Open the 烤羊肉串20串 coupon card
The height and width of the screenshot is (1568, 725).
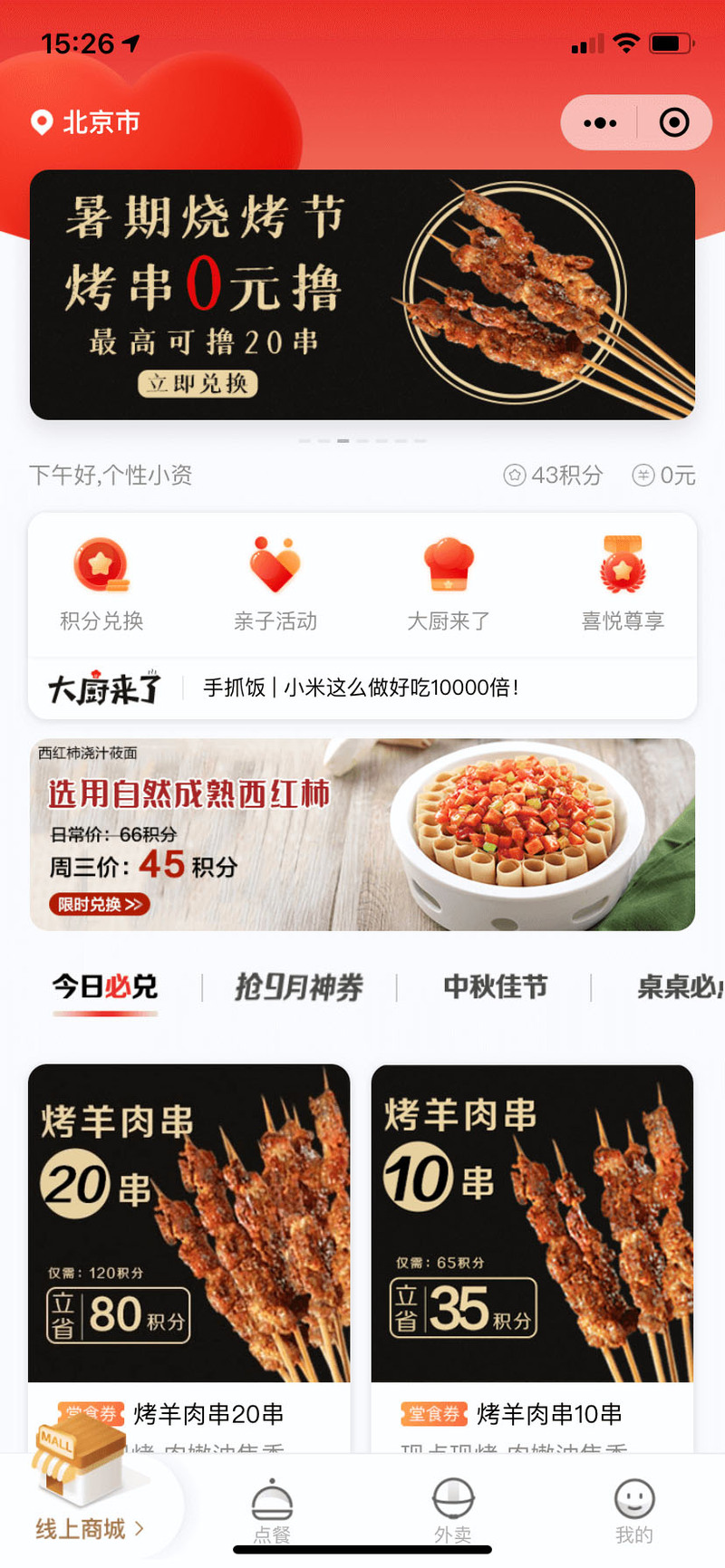pos(188,1250)
